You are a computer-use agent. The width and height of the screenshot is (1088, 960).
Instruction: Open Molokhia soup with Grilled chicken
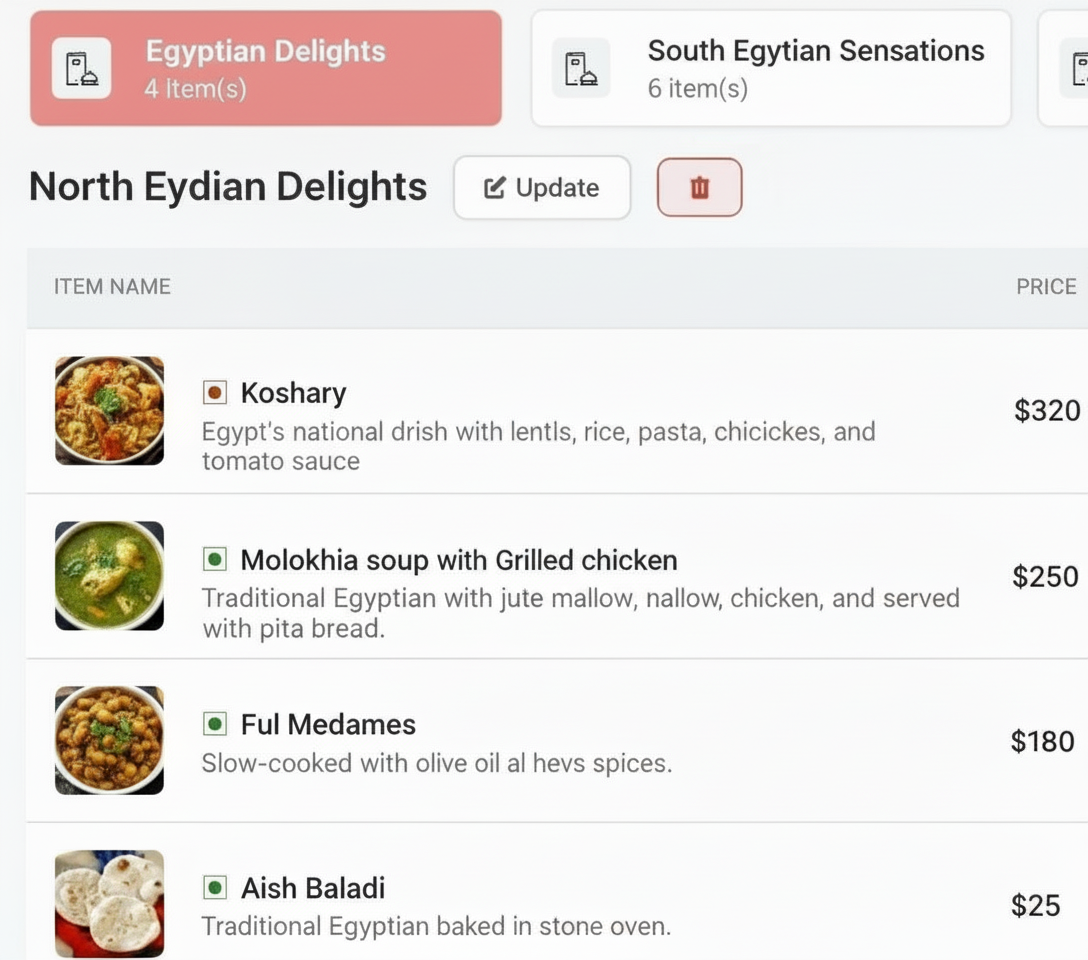[x=458, y=560]
